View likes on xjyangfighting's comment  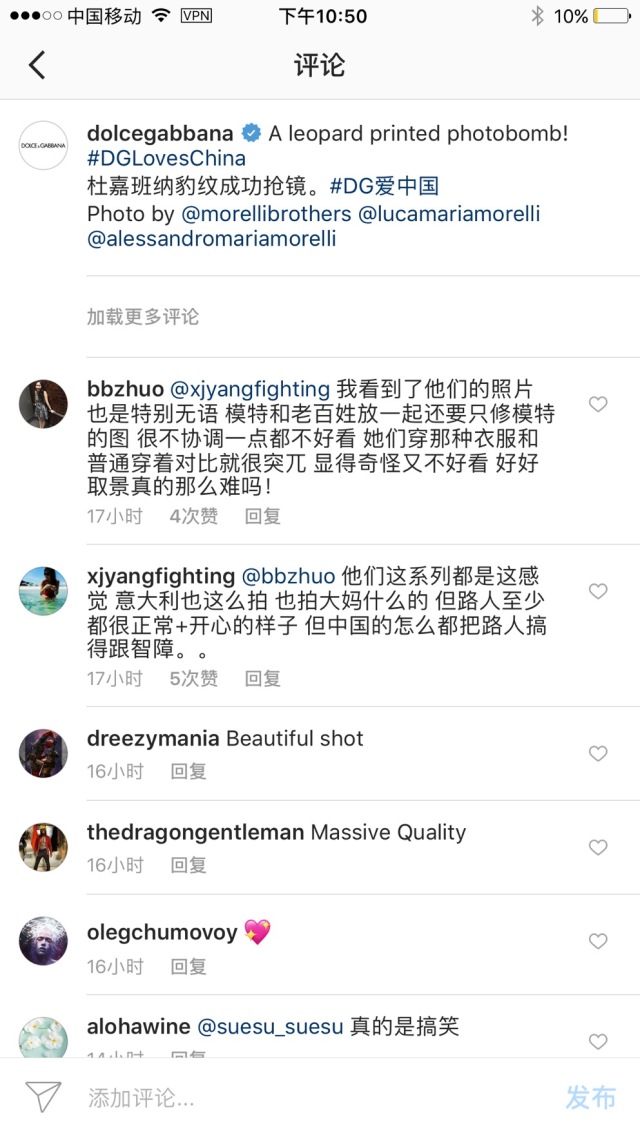(x=194, y=679)
